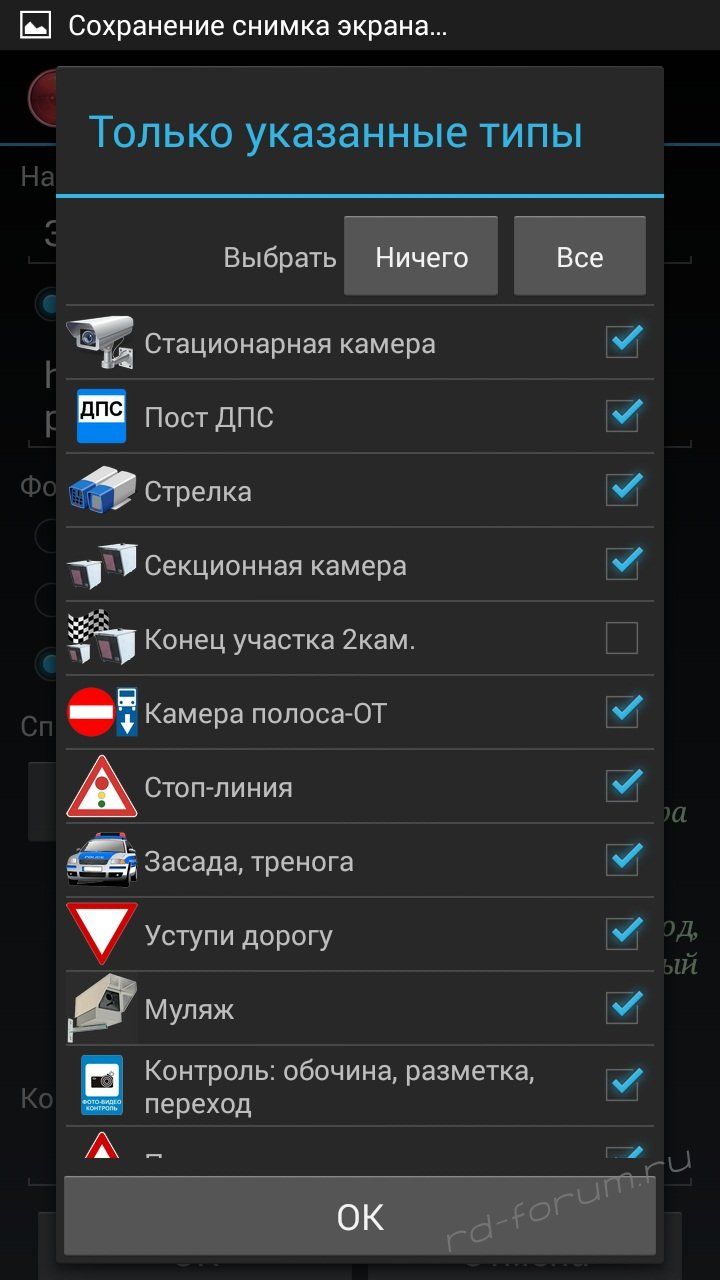
Task: Disable the Стрелка camera type
Action: (x=622, y=490)
